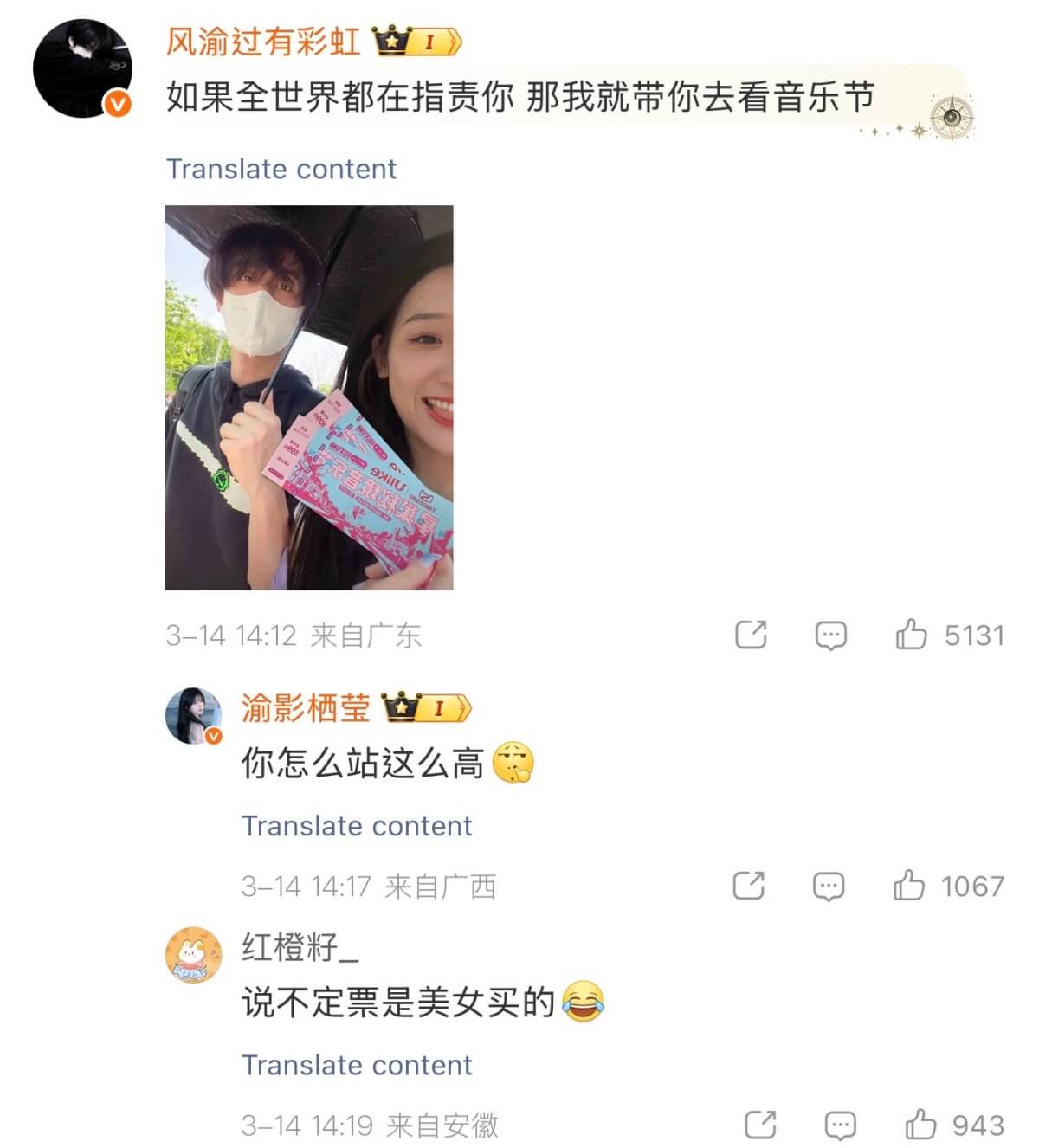Translate 风渝过有彩虹's comment
Viewport: 1039px width, 1148px height.
tap(281, 169)
